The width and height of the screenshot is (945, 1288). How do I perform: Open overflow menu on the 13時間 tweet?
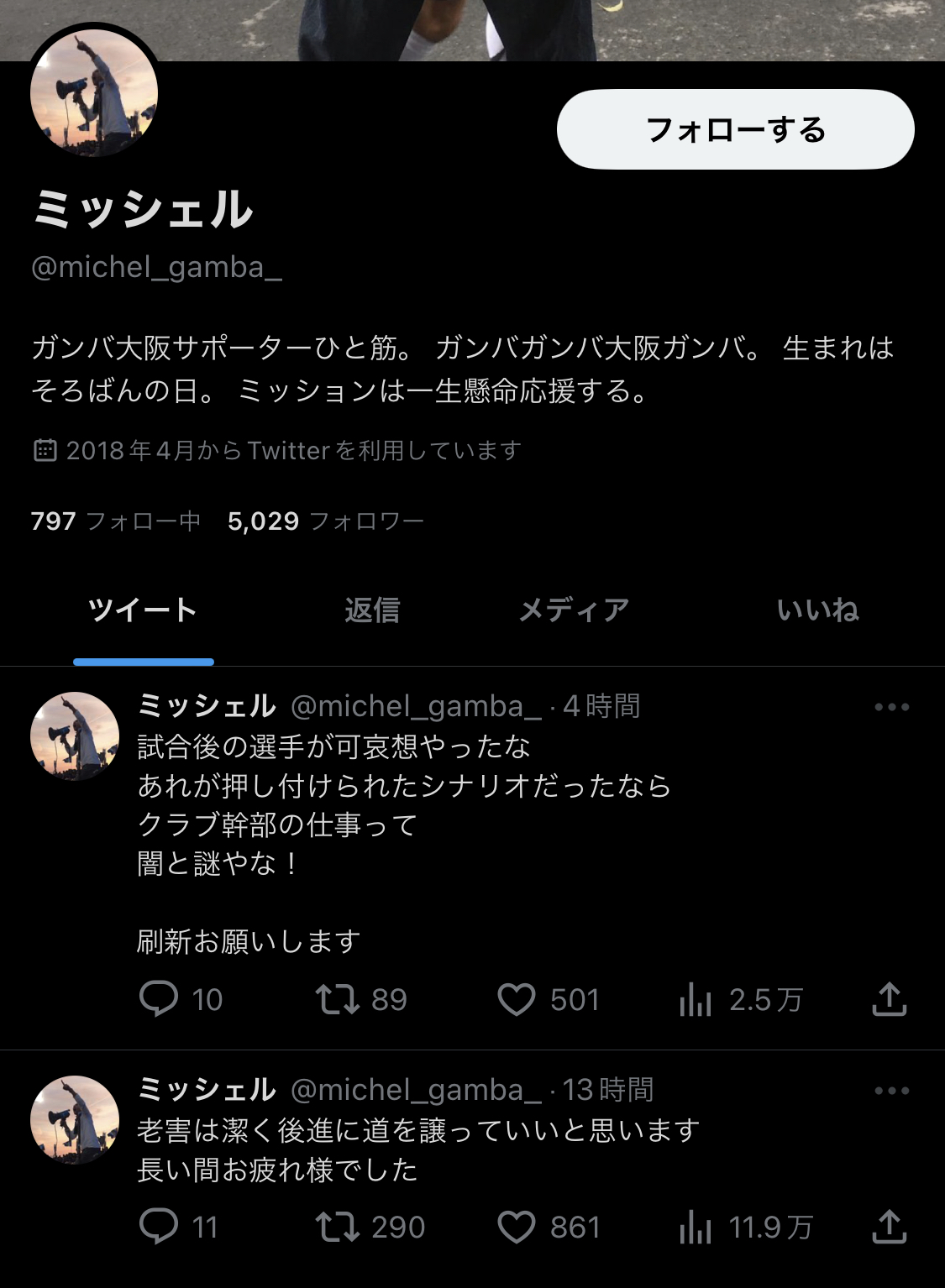point(891,1091)
